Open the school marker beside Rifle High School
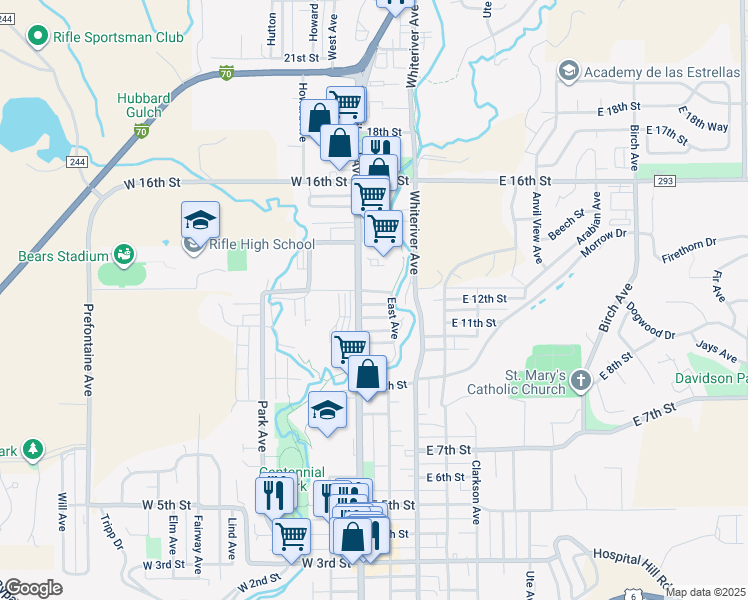This screenshot has width=748, height=600. coord(200,220)
